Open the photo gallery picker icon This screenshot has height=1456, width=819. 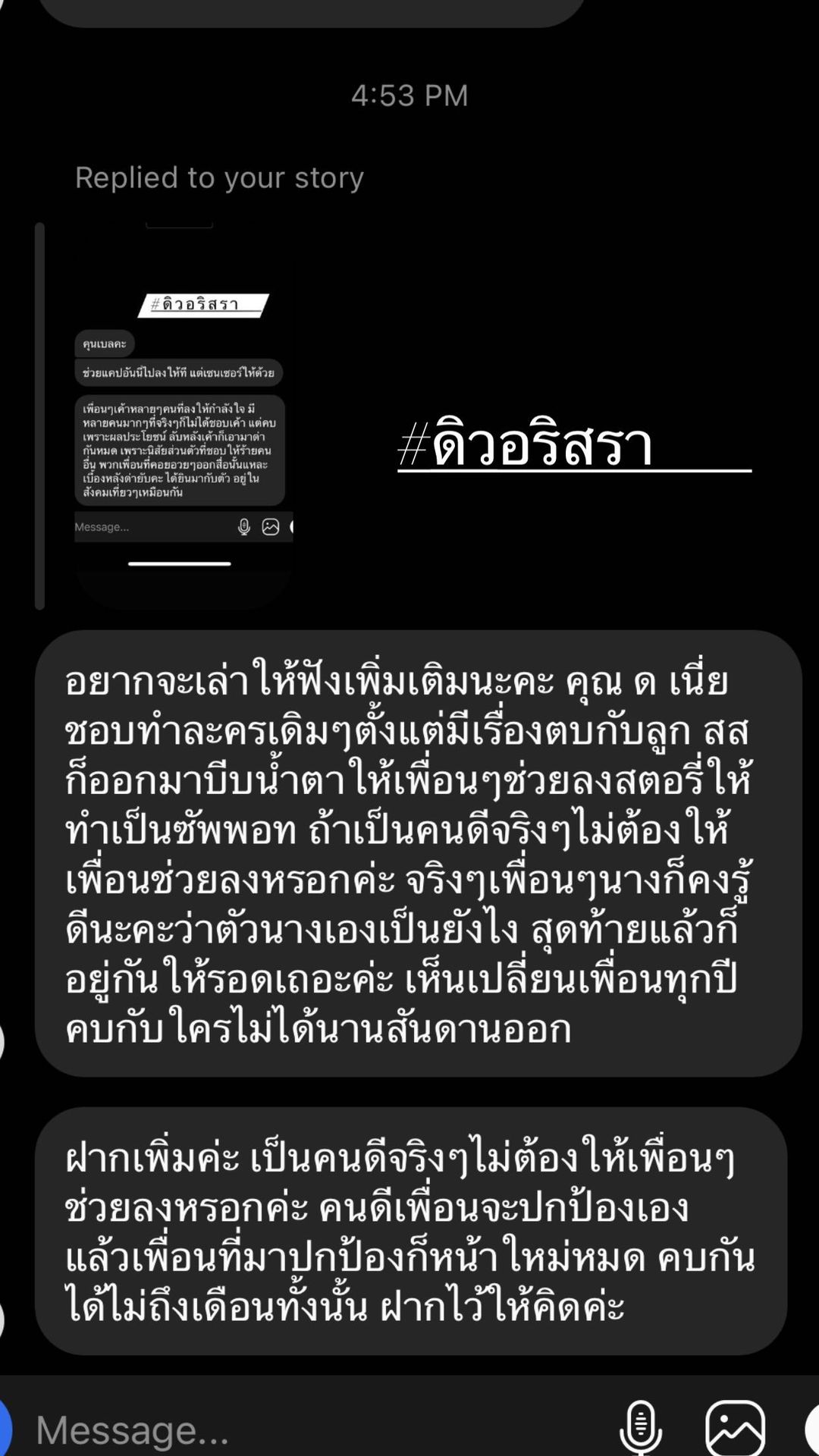click(734, 1428)
